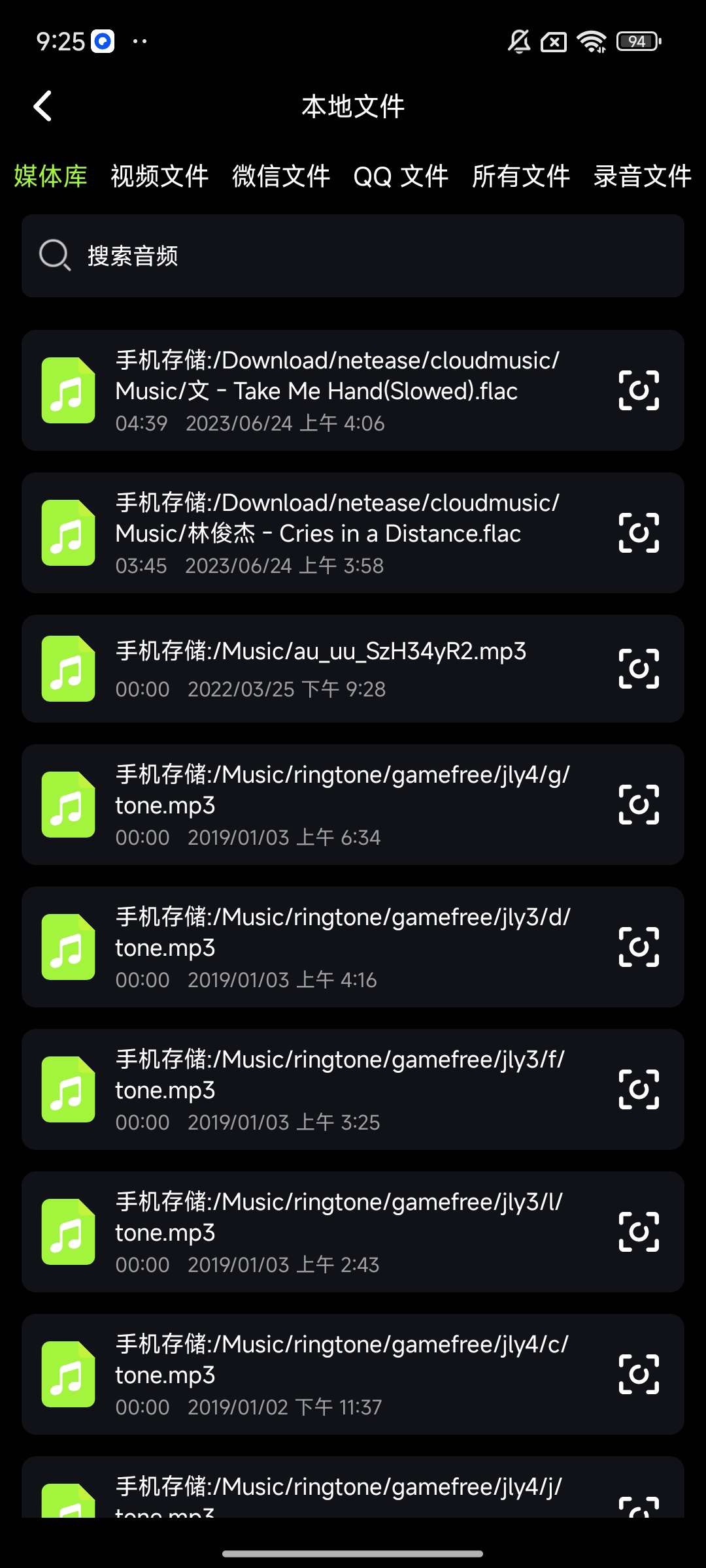Switch to the 所有文件 tab
Viewport: 706px width, 1568px height.
[521, 176]
